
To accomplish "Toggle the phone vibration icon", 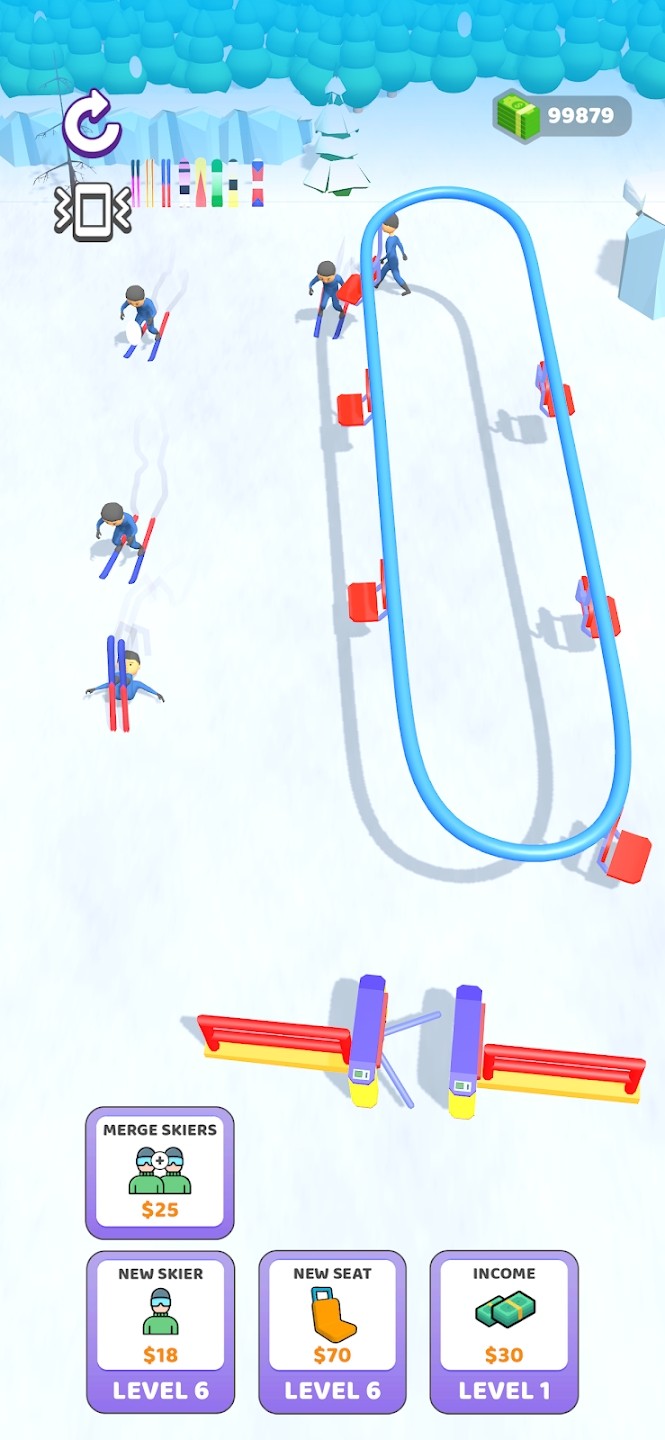I will [92, 211].
